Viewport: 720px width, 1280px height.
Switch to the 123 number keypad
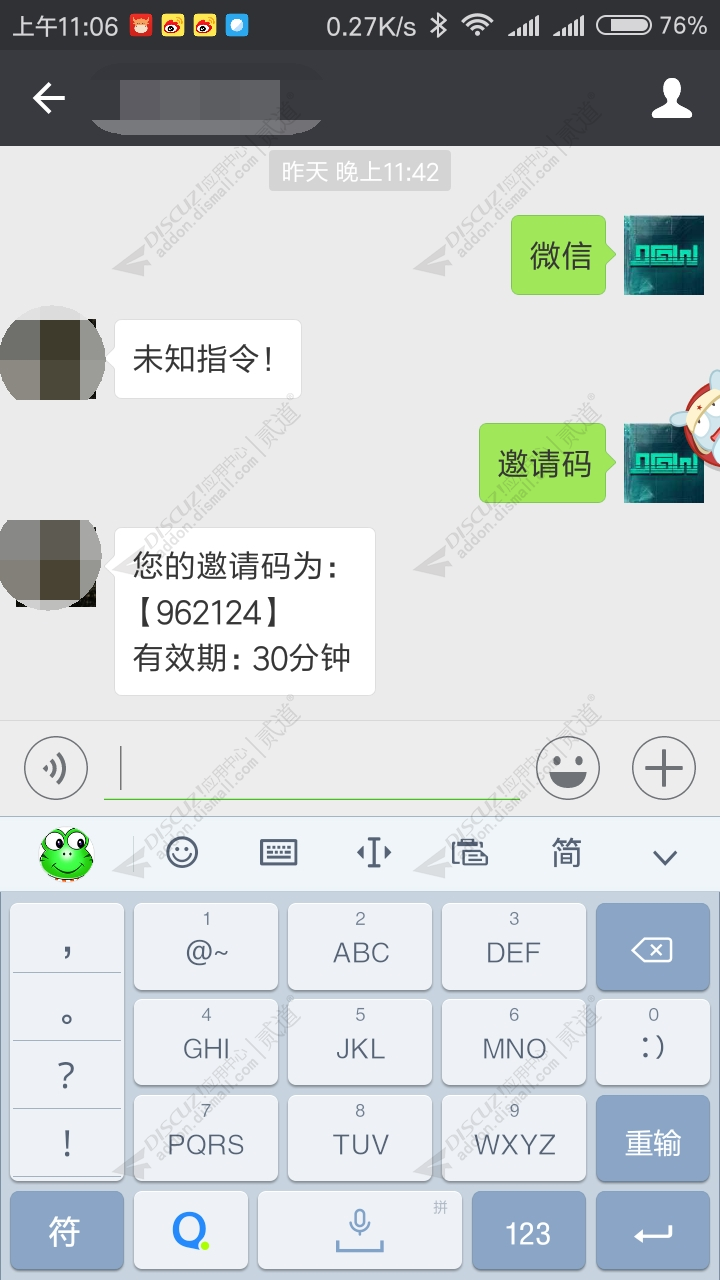point(528,1233)
